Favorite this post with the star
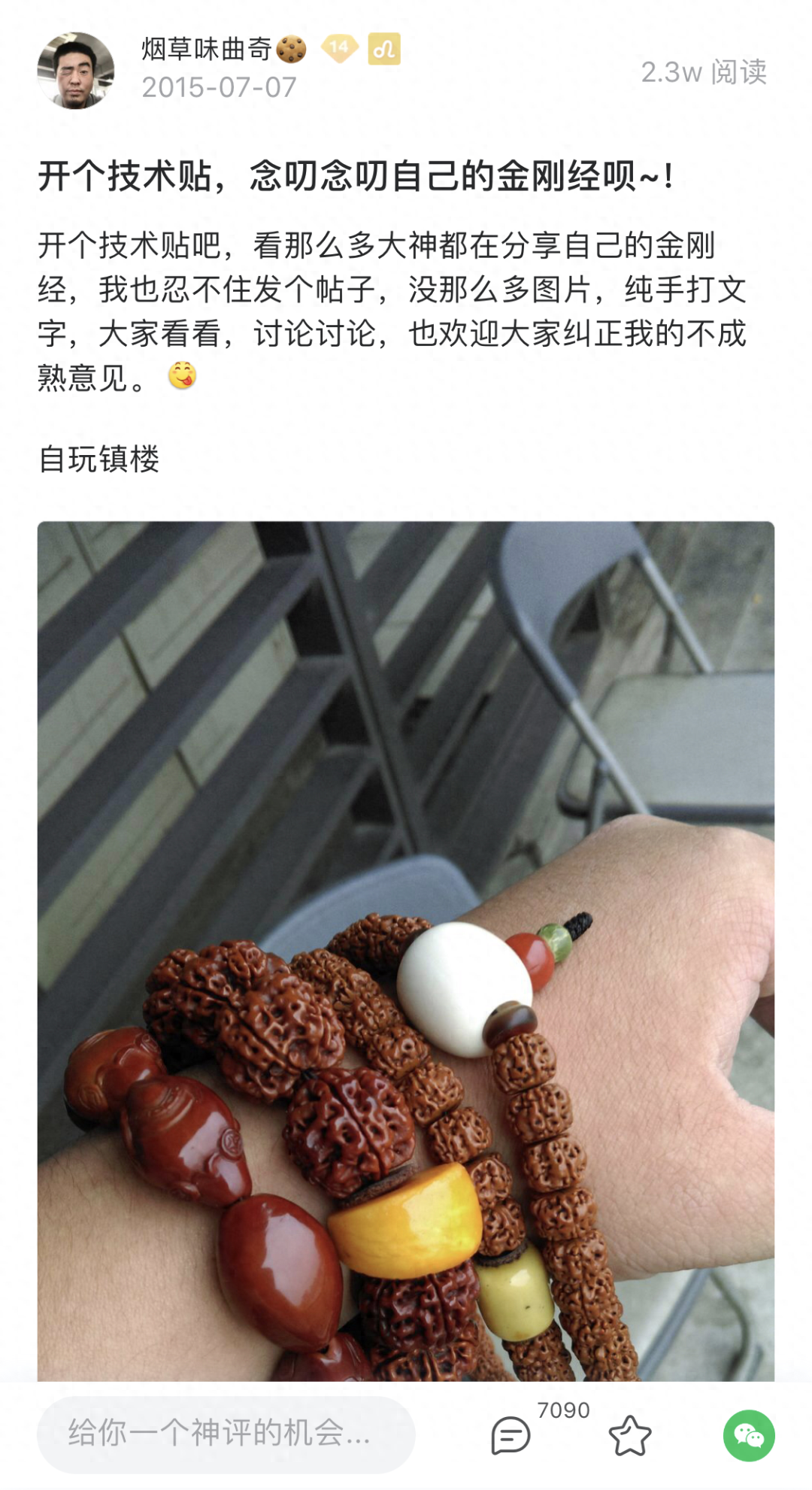The image size is (812, 1490). [629, 1435]
